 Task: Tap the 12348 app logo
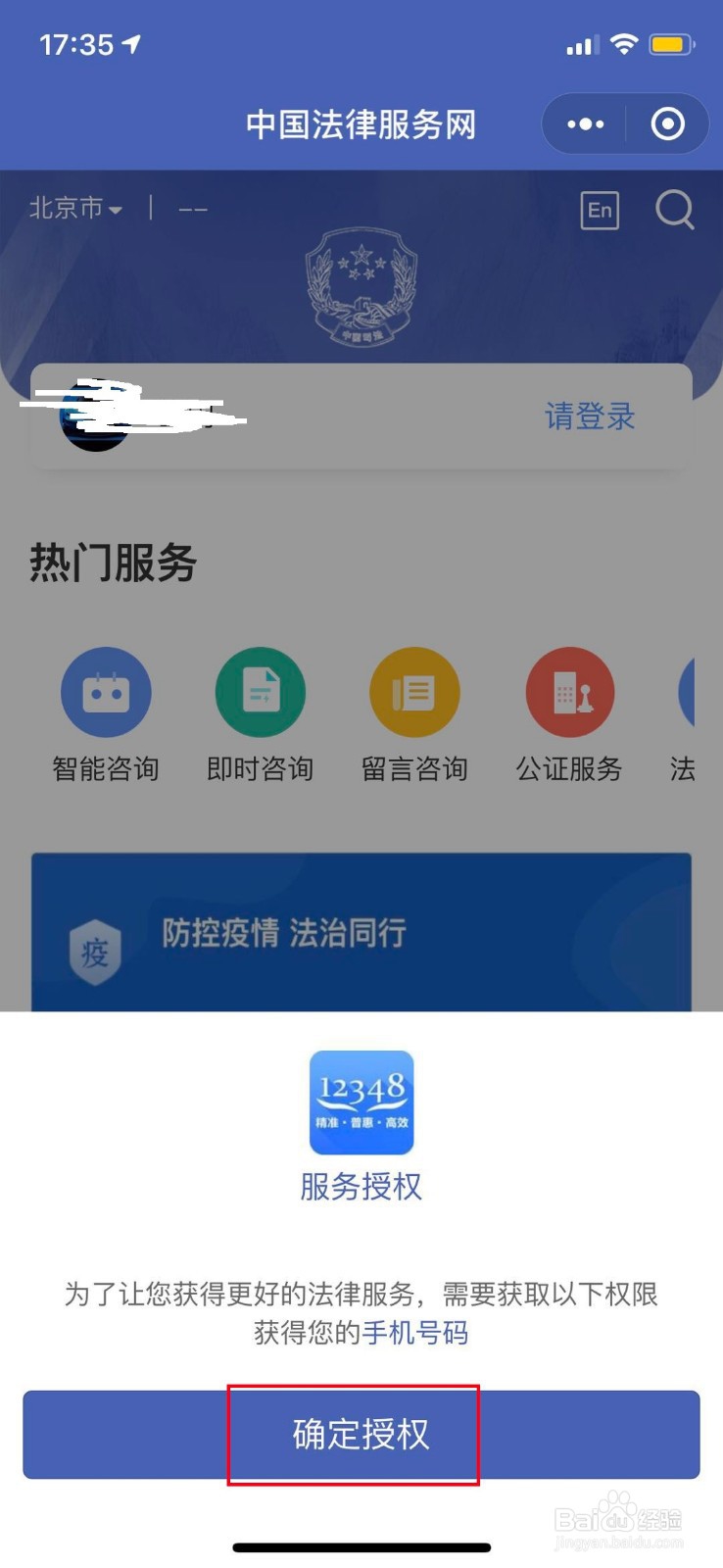click(361, 1102)
